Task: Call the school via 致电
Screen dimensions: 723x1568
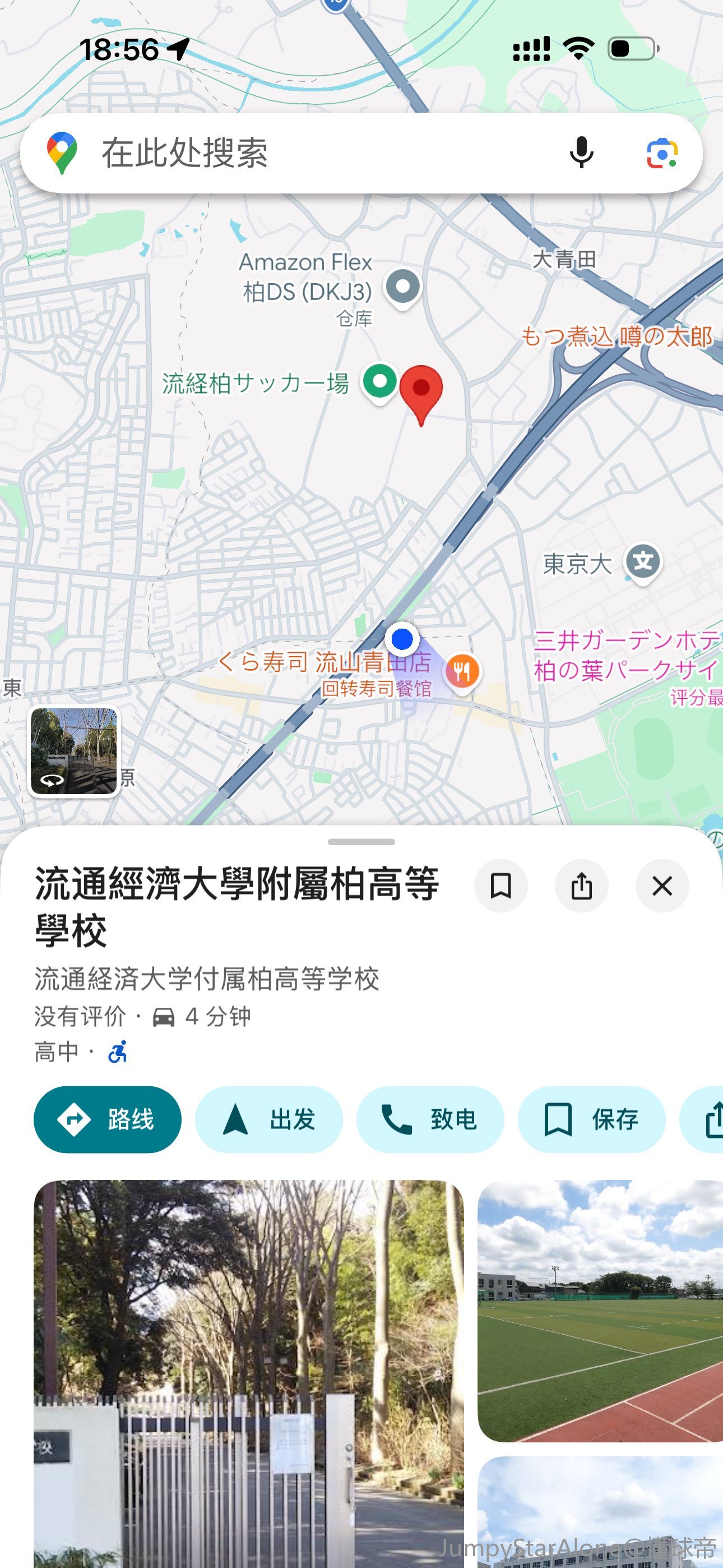Action: tap(430, 1119)
